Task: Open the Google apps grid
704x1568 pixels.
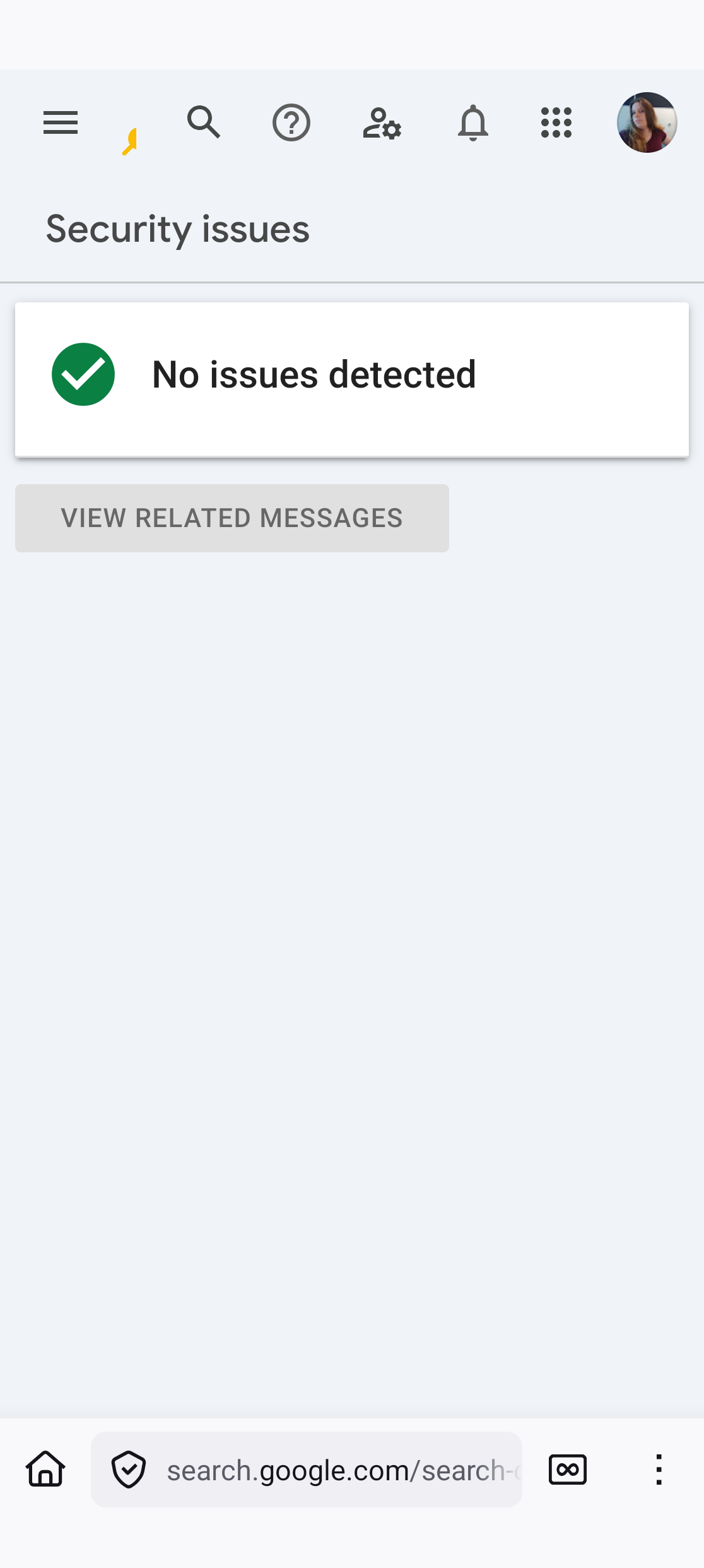Action: pos(556,122)
